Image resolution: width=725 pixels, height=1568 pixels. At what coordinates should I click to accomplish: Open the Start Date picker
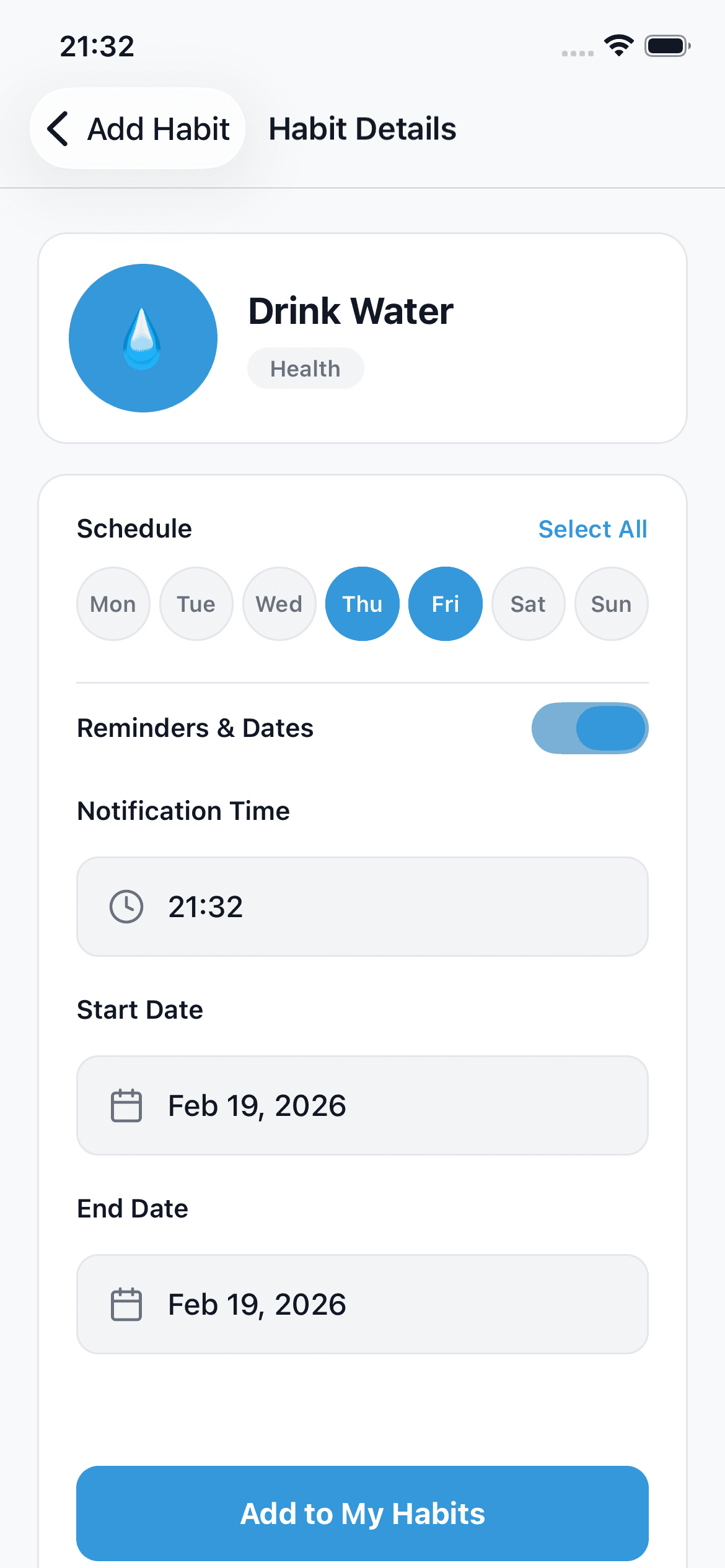[362, 1105]
